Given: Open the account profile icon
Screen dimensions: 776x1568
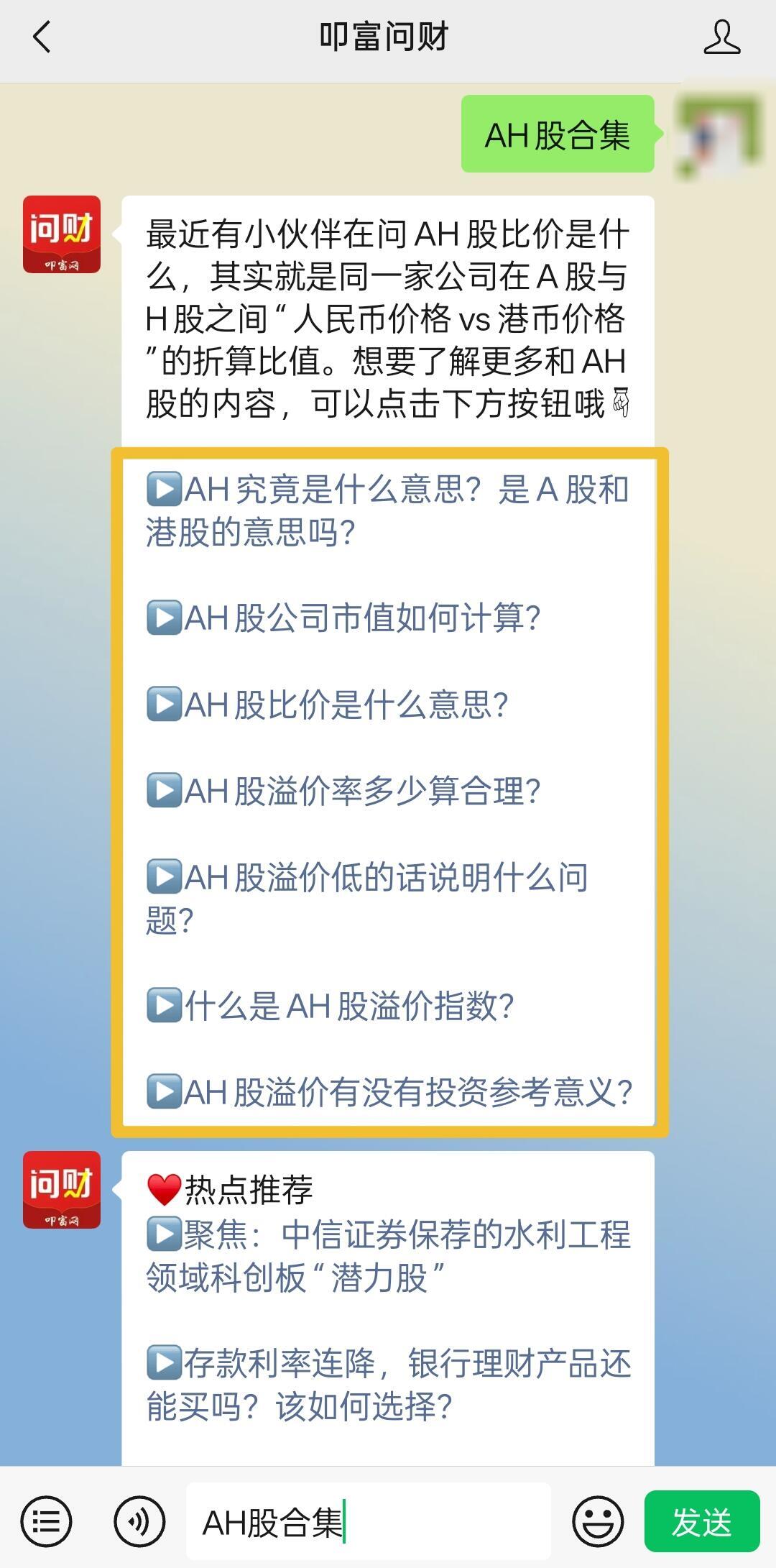Looking at the screenshot, I should [721, 37].
